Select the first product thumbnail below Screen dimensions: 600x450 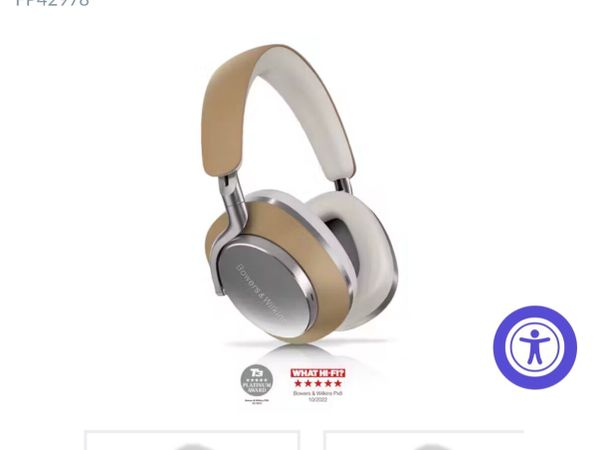192,441
